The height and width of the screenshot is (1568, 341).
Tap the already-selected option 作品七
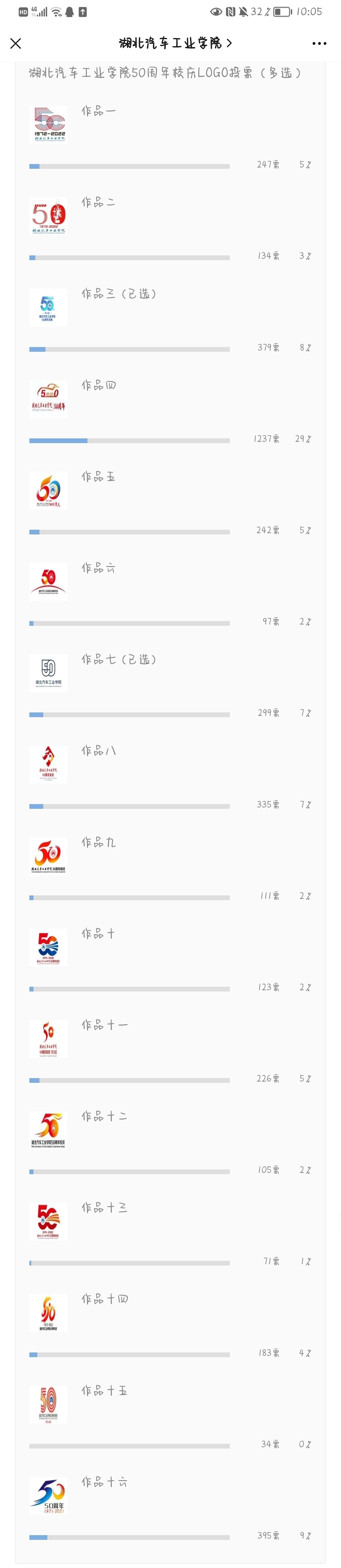click(119, 659)
